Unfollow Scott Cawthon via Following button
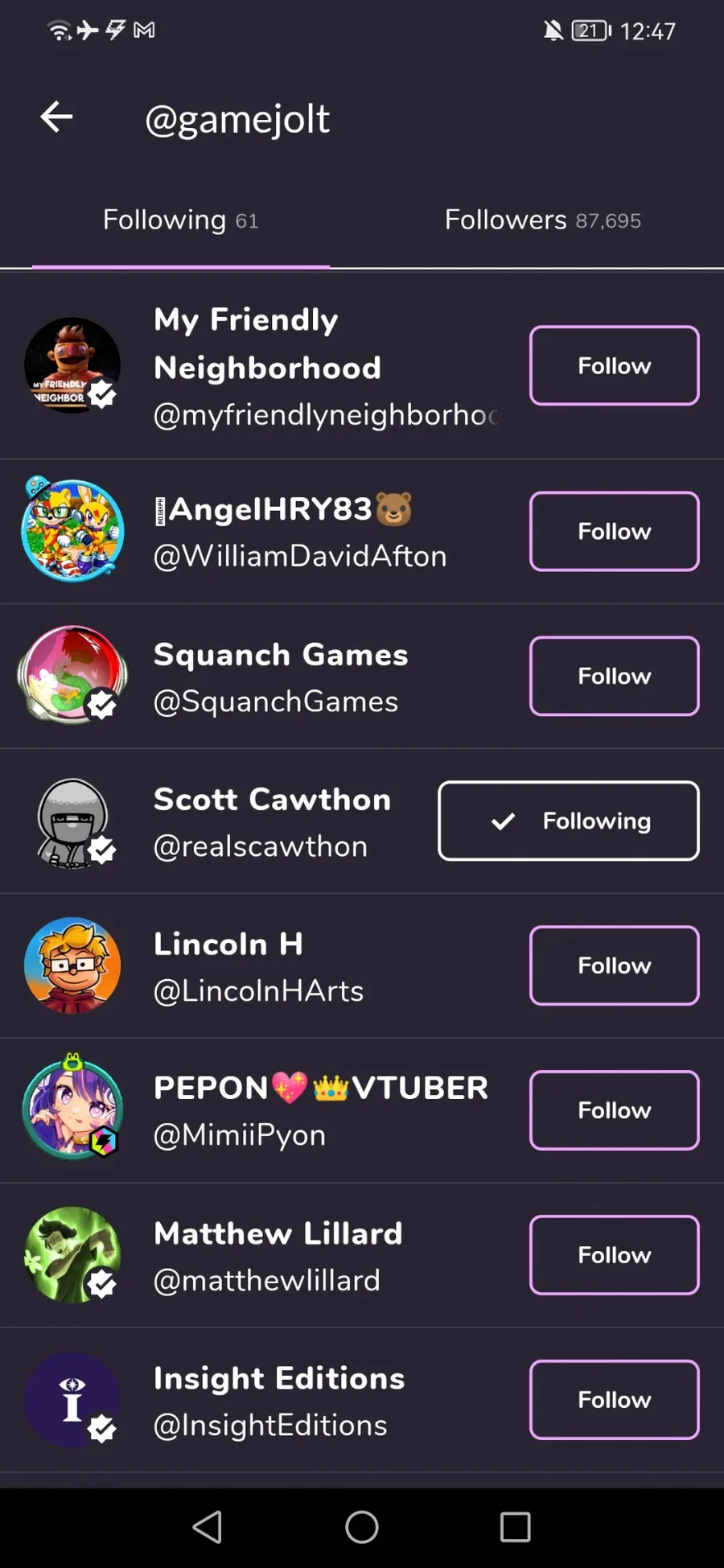 tap(568, 821)
